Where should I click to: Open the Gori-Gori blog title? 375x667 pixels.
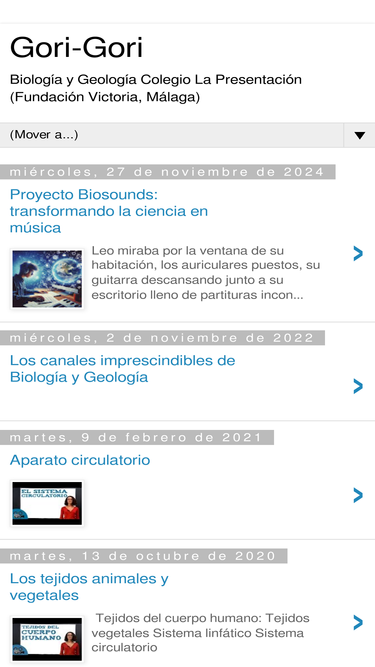point(77,48)
